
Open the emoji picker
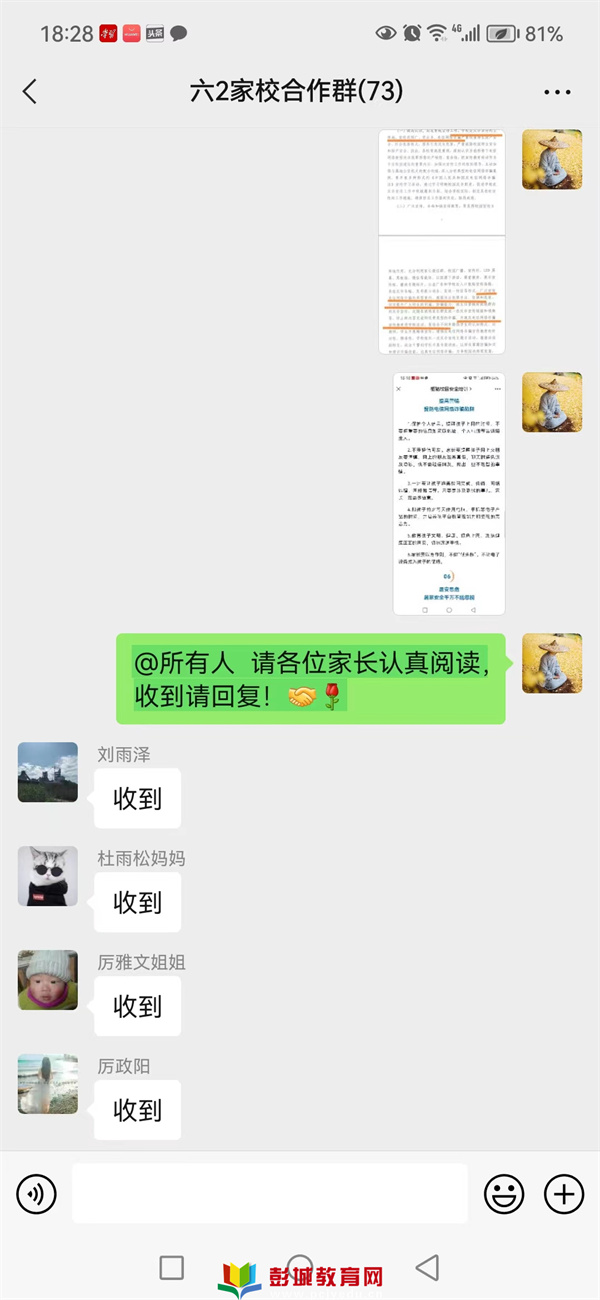[x=504, y=1193]
